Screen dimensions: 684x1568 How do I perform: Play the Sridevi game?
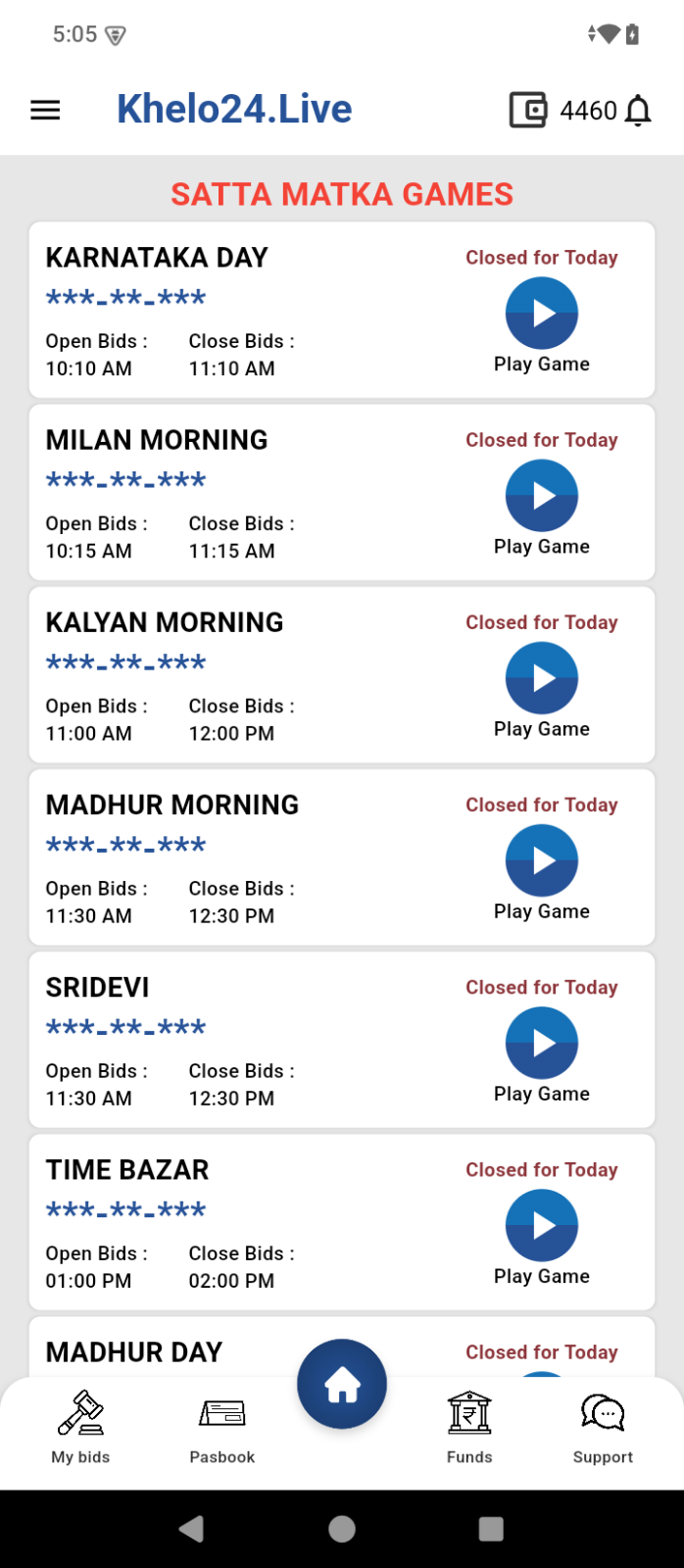click(x=542, y=1043)
